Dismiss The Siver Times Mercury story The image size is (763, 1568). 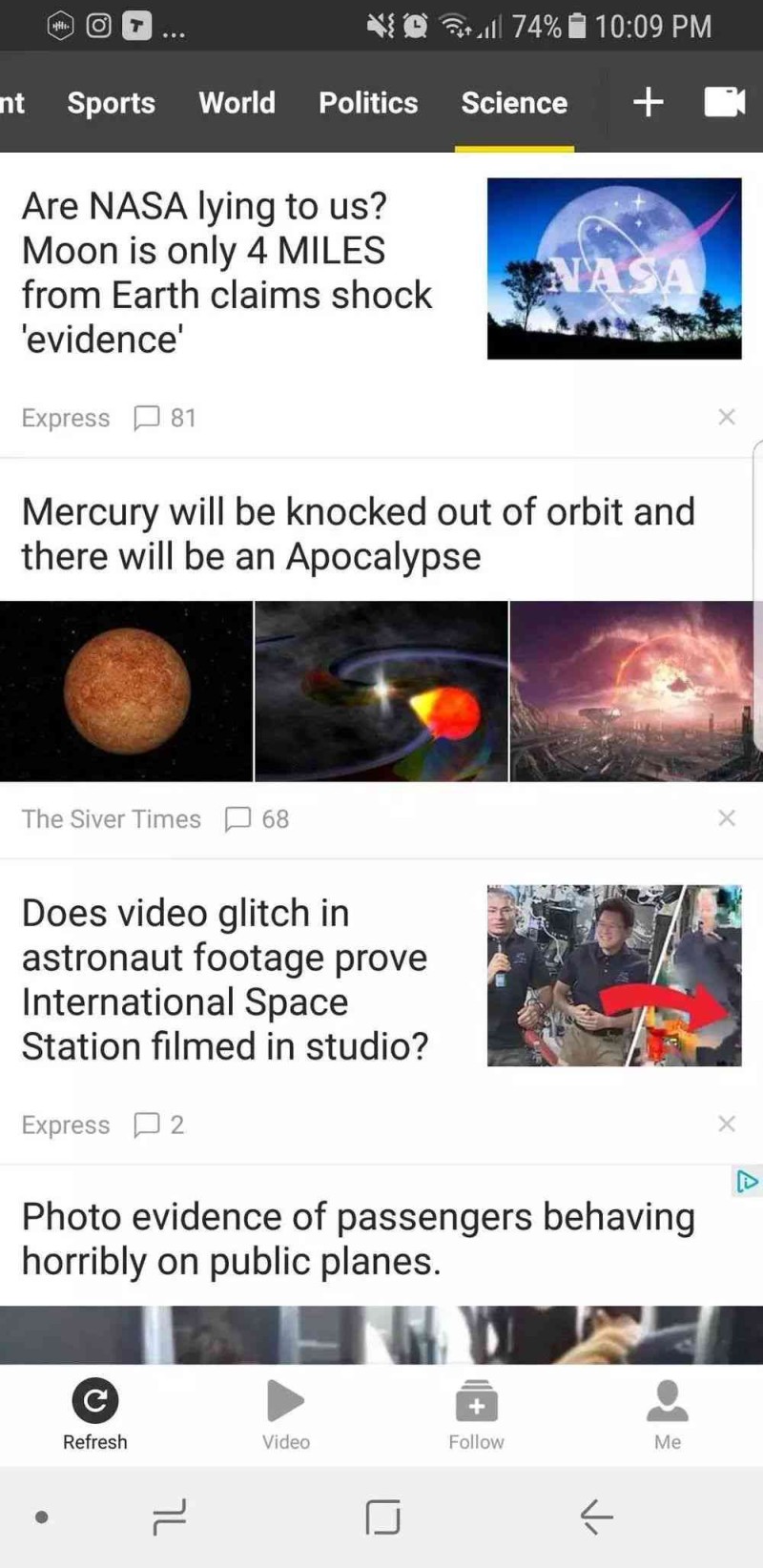coord(727,818)
